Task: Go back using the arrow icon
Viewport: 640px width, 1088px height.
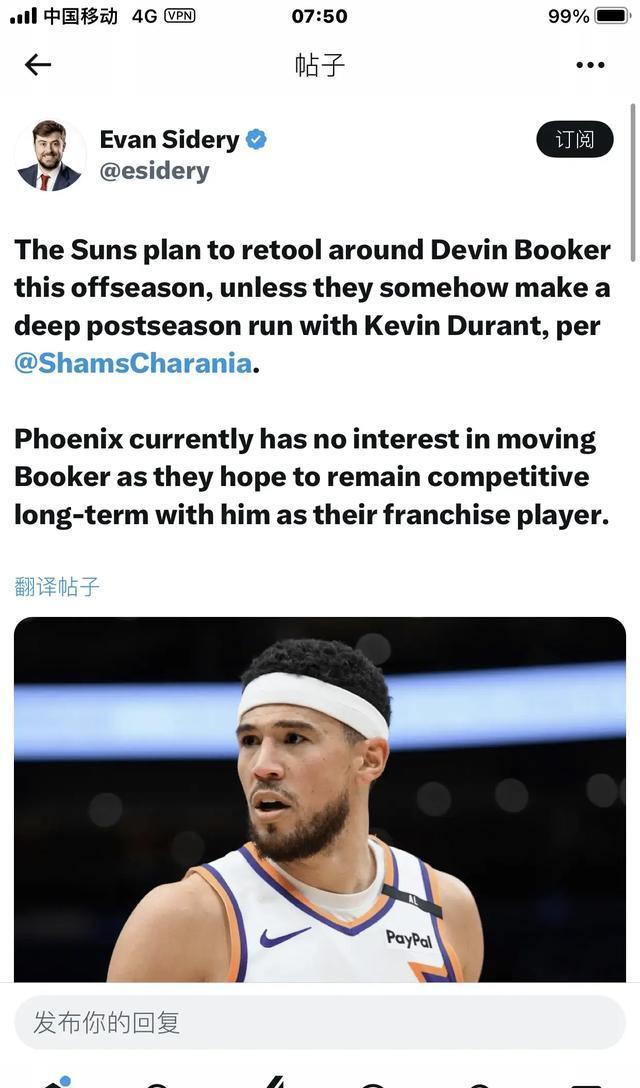Action: 38,65
